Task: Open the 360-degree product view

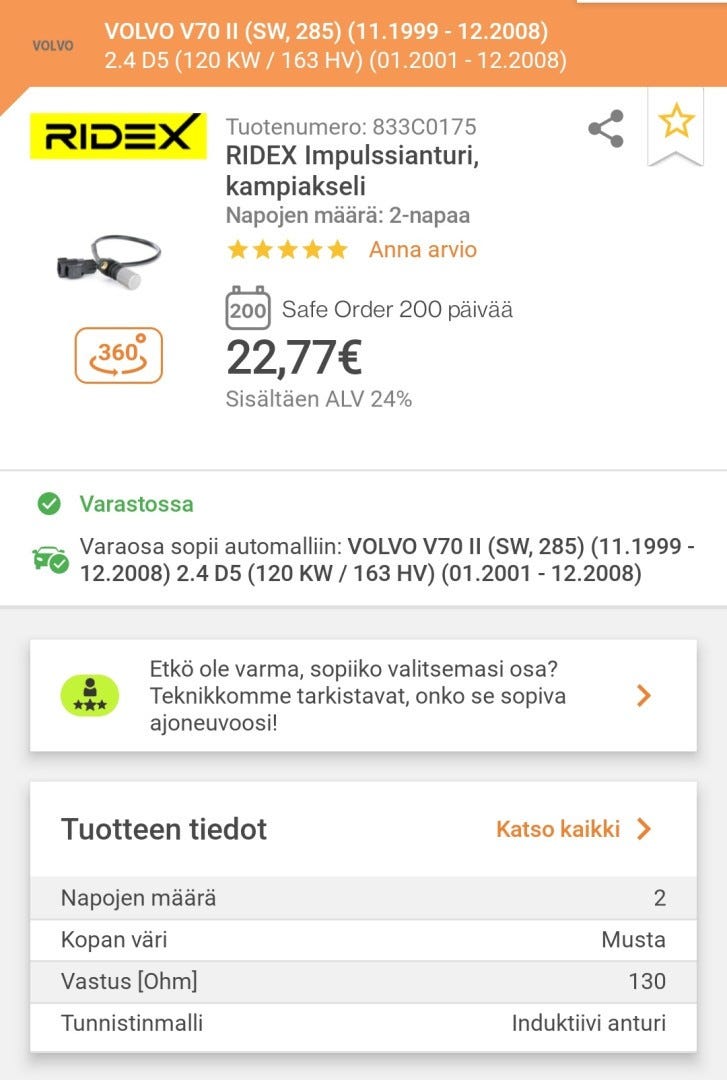Action: [118, 353]
